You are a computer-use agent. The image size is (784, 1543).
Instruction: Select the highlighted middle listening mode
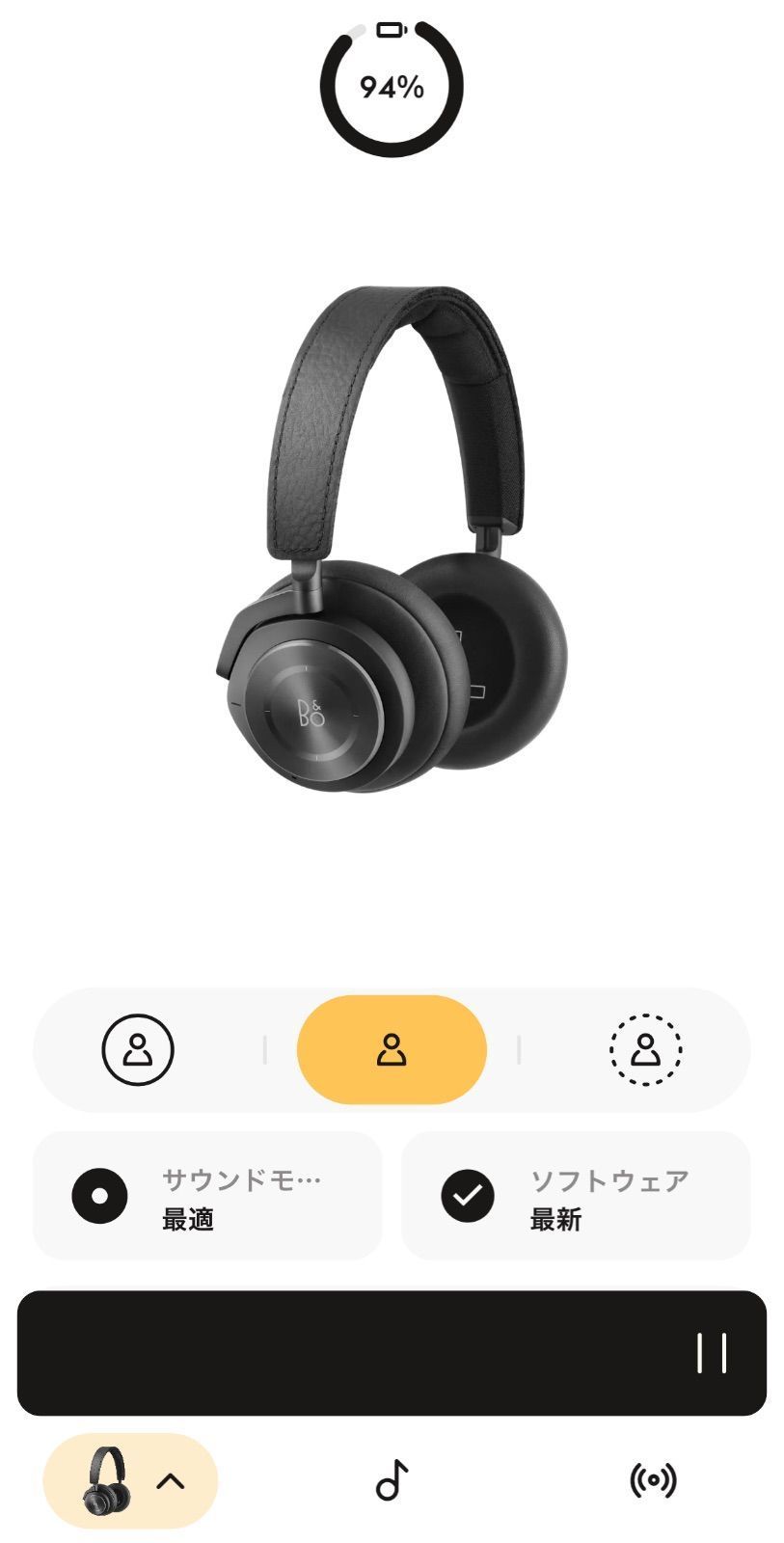click(x=392, y=1049)
